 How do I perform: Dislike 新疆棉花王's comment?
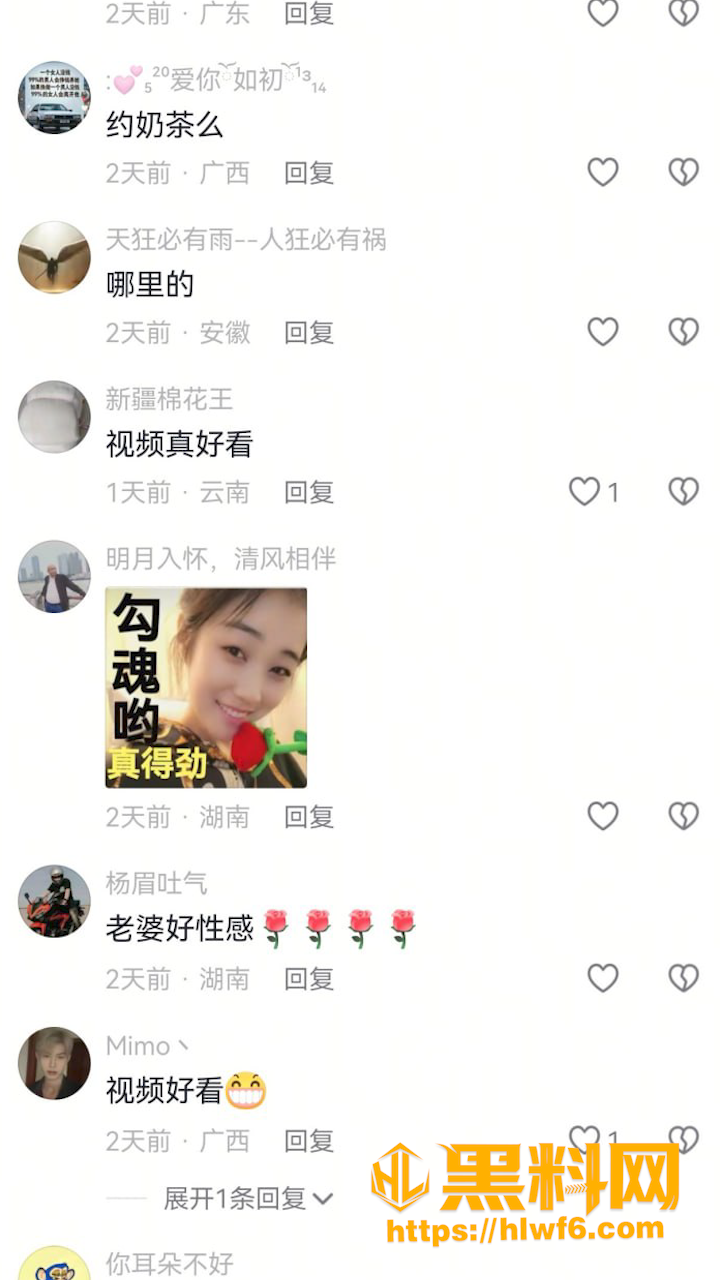(x=683, y=492)
